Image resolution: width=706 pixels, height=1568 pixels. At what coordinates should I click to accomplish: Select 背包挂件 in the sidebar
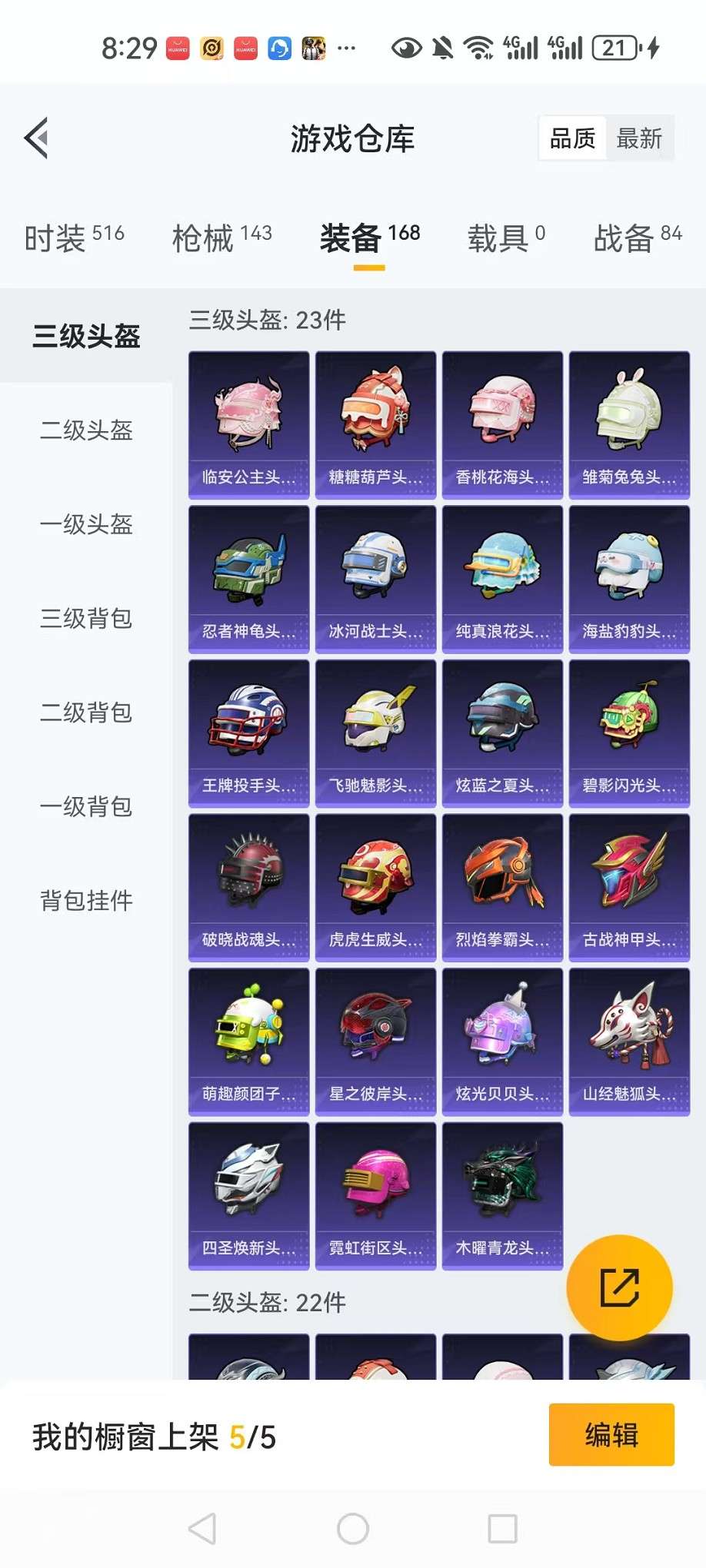pyautogui.click(x=86, y=901)
